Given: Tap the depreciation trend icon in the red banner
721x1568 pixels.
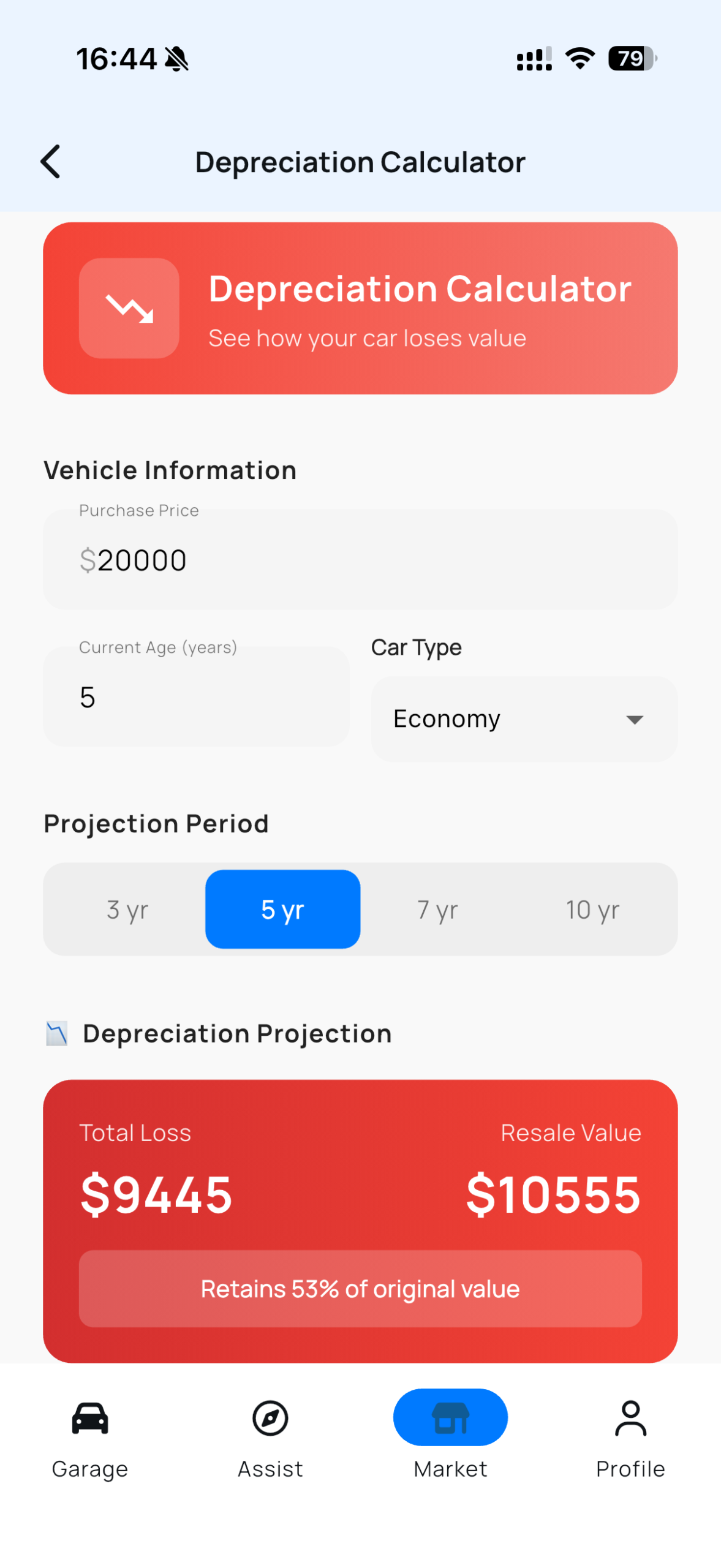Looking at the screenshot, I should pos(128,308).
